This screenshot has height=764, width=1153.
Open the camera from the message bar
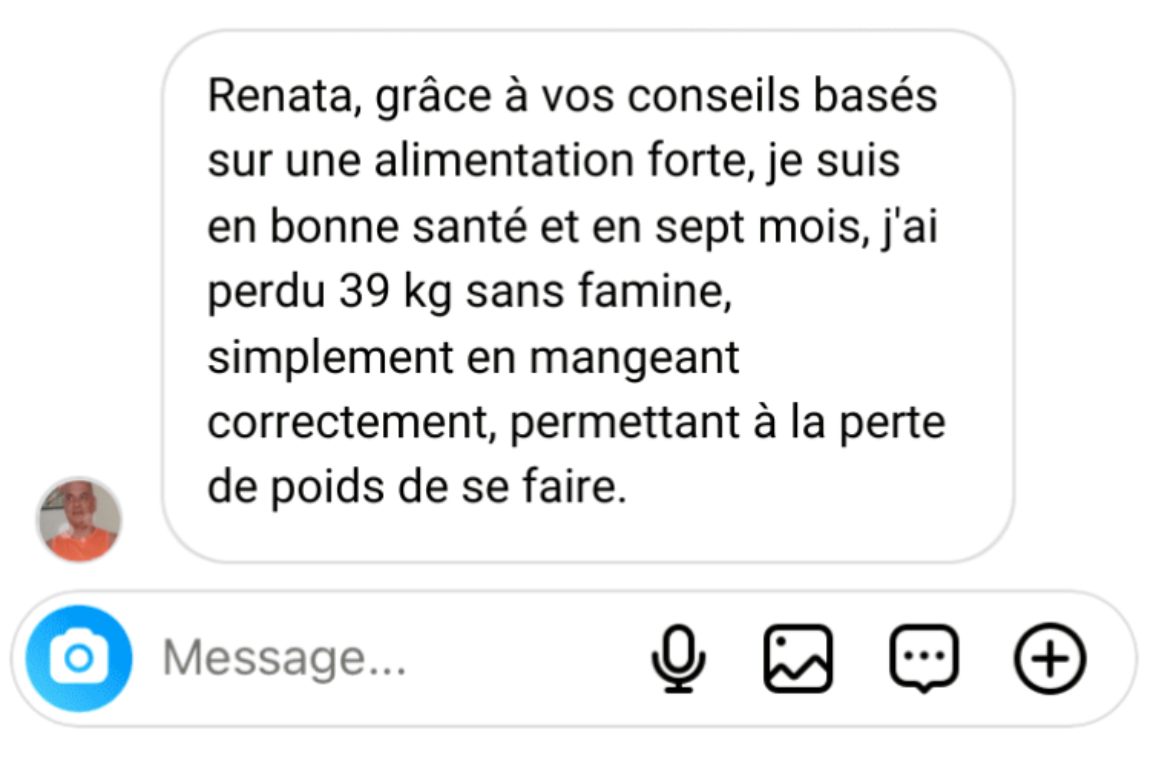[79, 658]
